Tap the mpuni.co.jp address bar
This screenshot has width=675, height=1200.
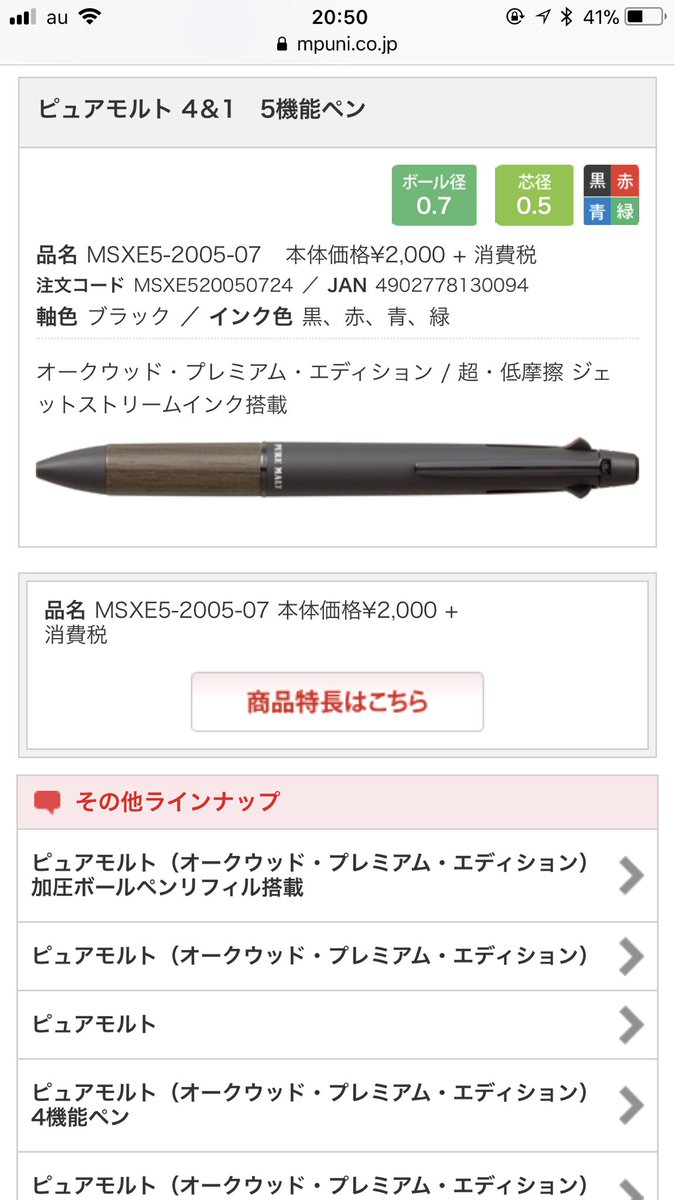pyautogui.click(x=337, y=45)
